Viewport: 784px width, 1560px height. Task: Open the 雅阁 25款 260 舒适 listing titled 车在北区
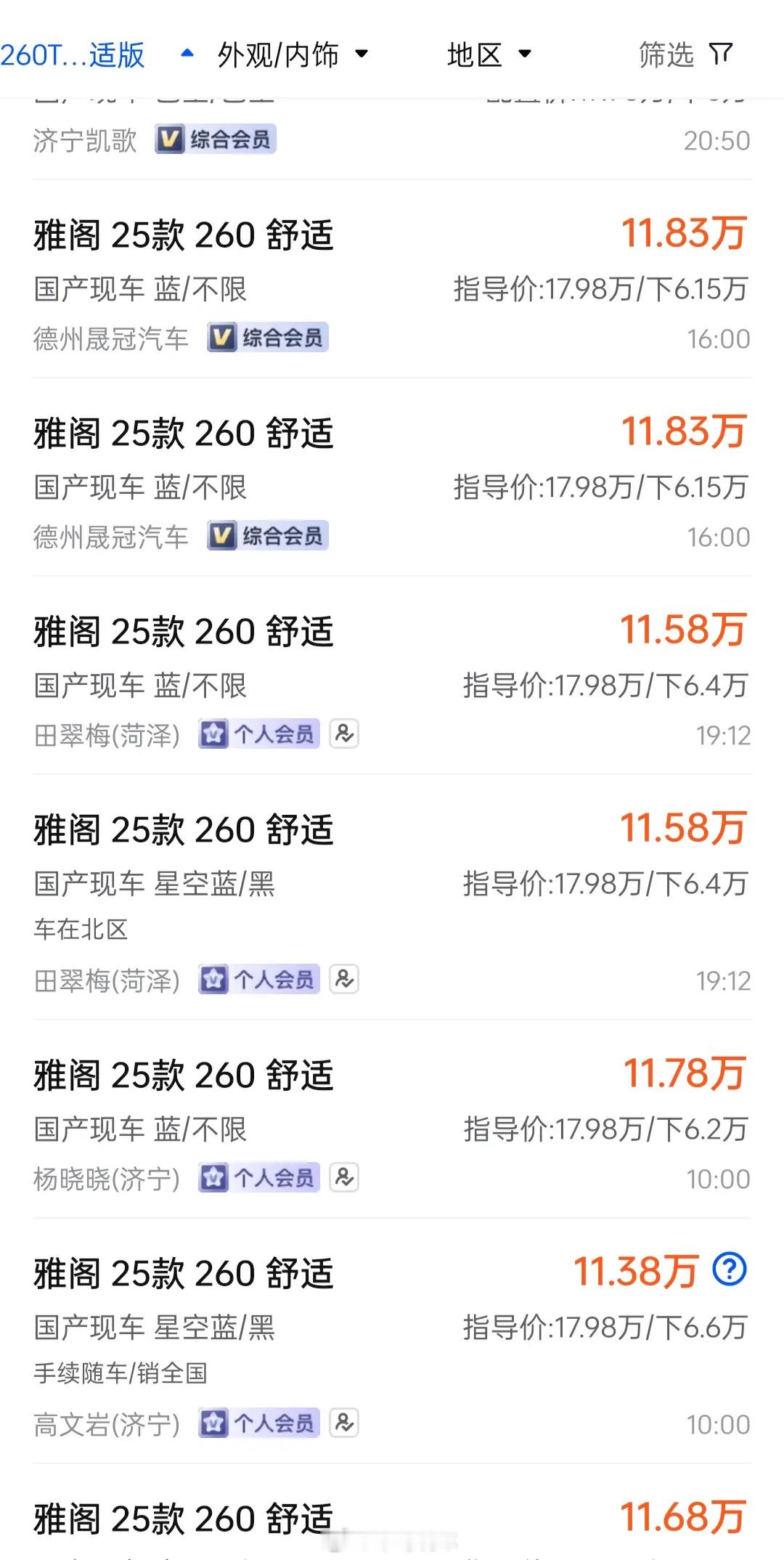coord(183,829)
